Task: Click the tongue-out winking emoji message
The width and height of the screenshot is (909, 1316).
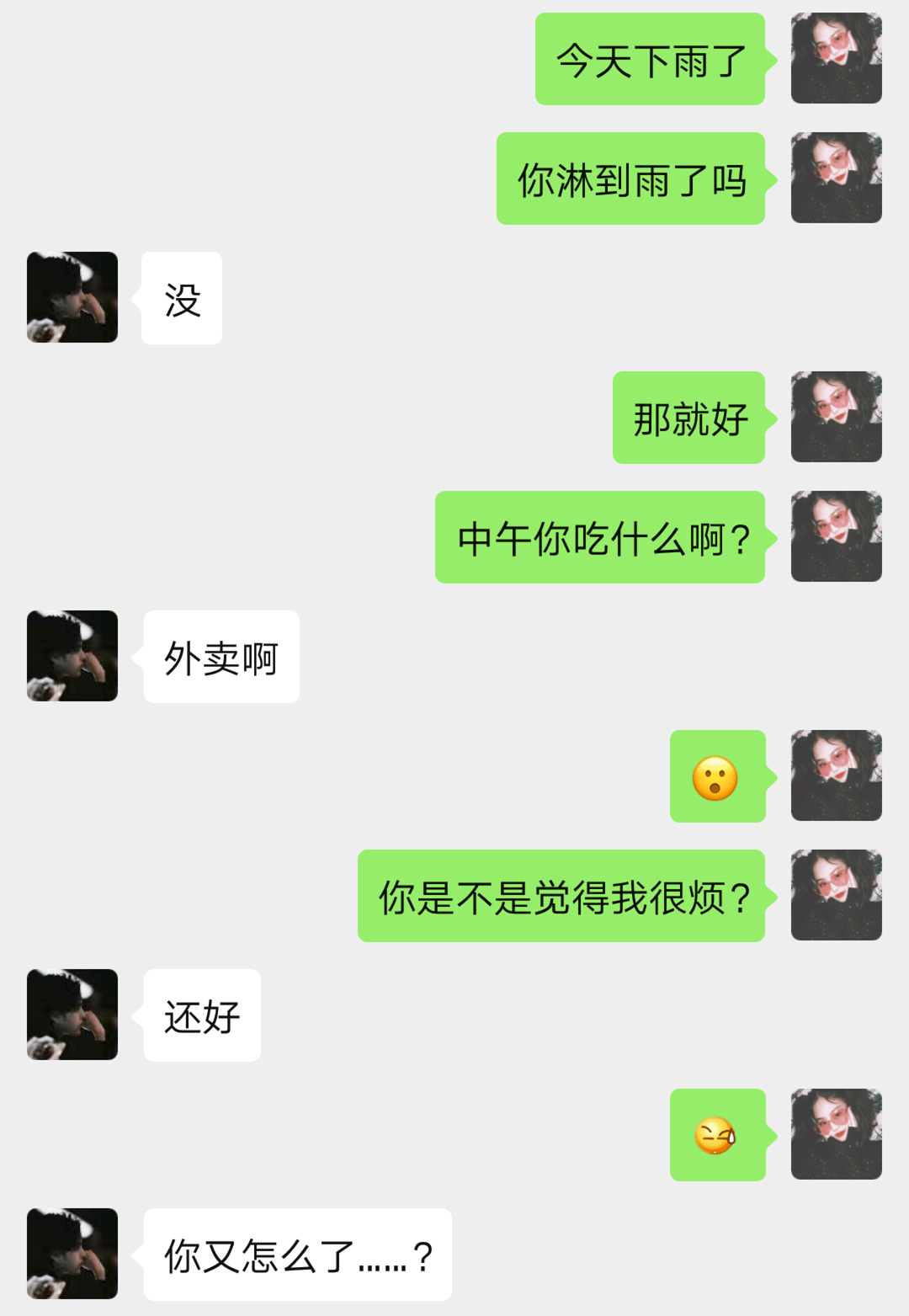Action: point(718,1134)
